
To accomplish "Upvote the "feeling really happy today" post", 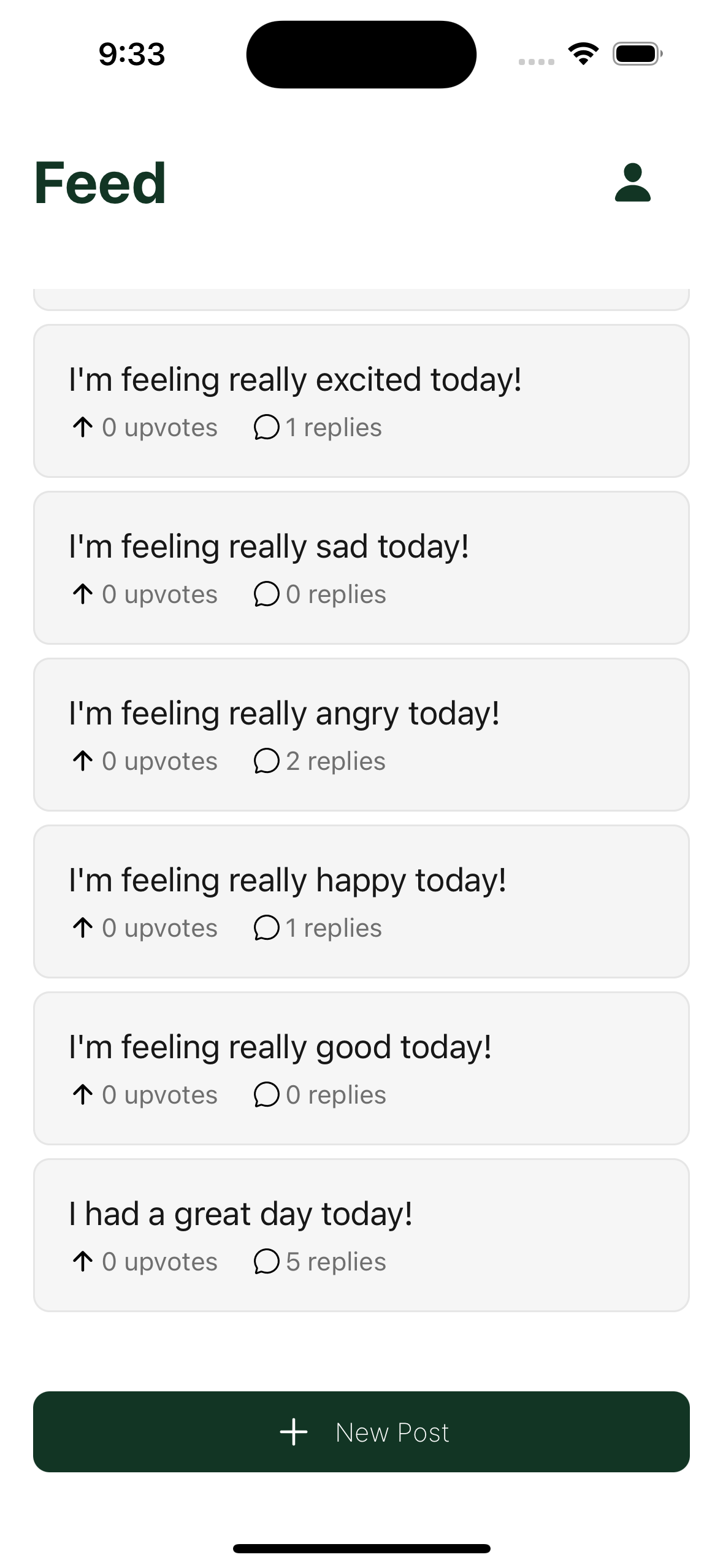I will click(x=83, y=928).
